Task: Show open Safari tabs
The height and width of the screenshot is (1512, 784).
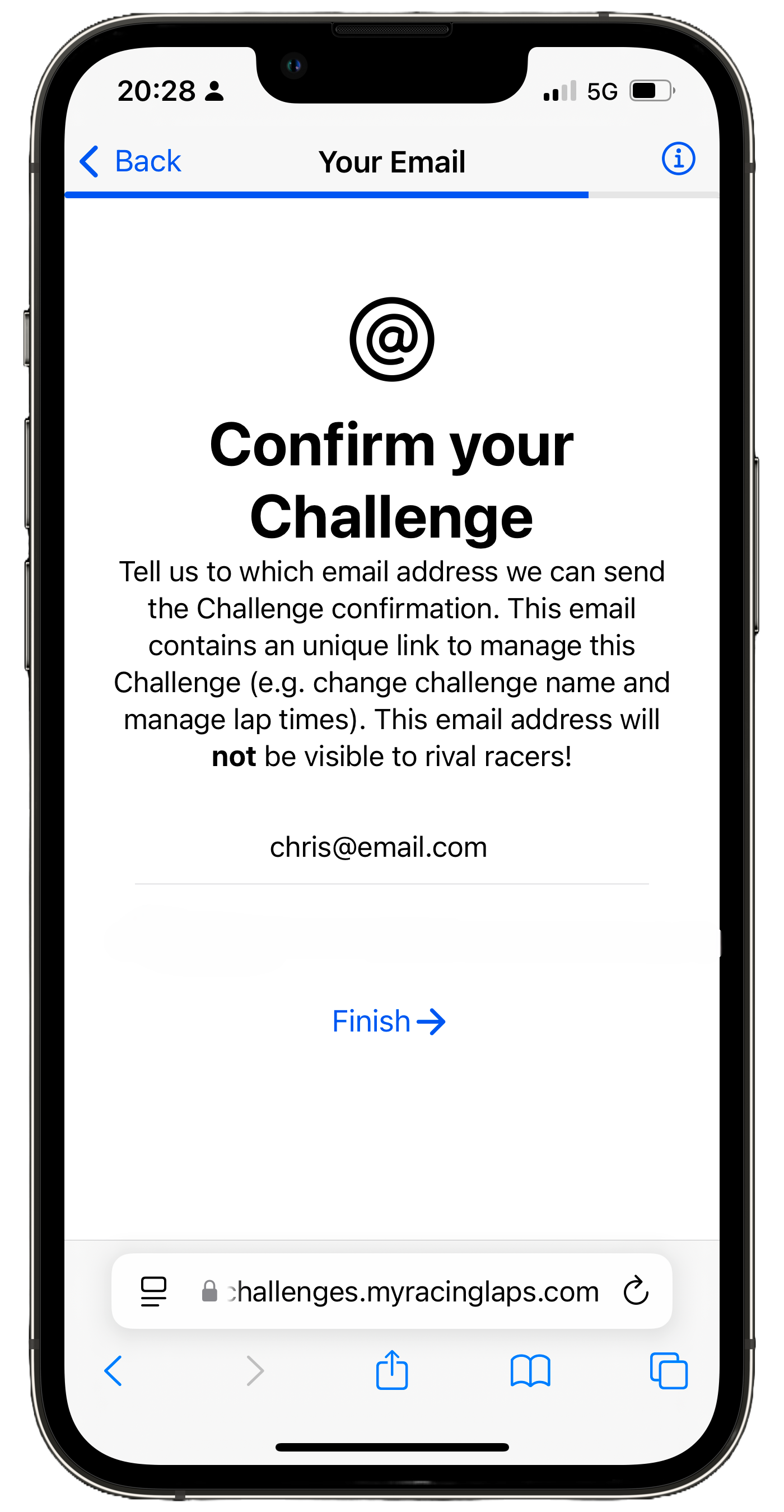Action: 669,1371
